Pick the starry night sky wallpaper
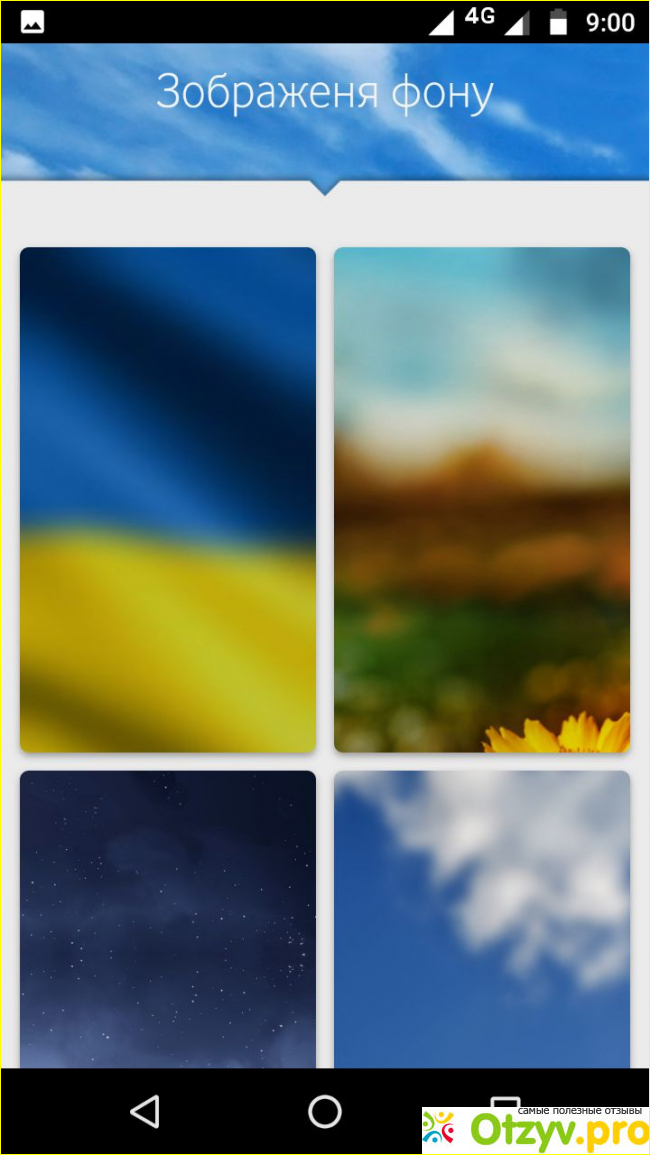650x1155 pixels. [x=168, y=918]
